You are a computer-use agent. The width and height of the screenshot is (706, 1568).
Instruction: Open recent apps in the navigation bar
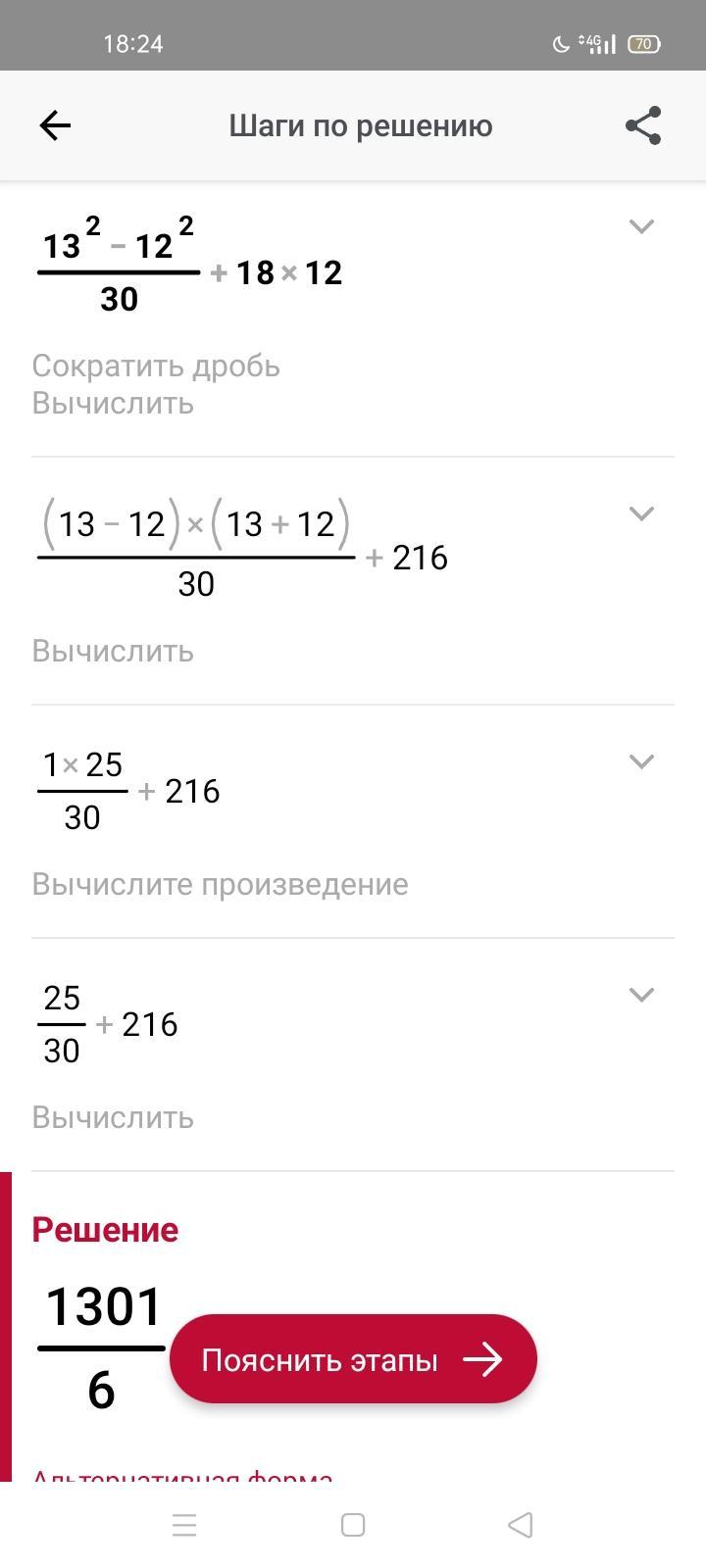184,1525
